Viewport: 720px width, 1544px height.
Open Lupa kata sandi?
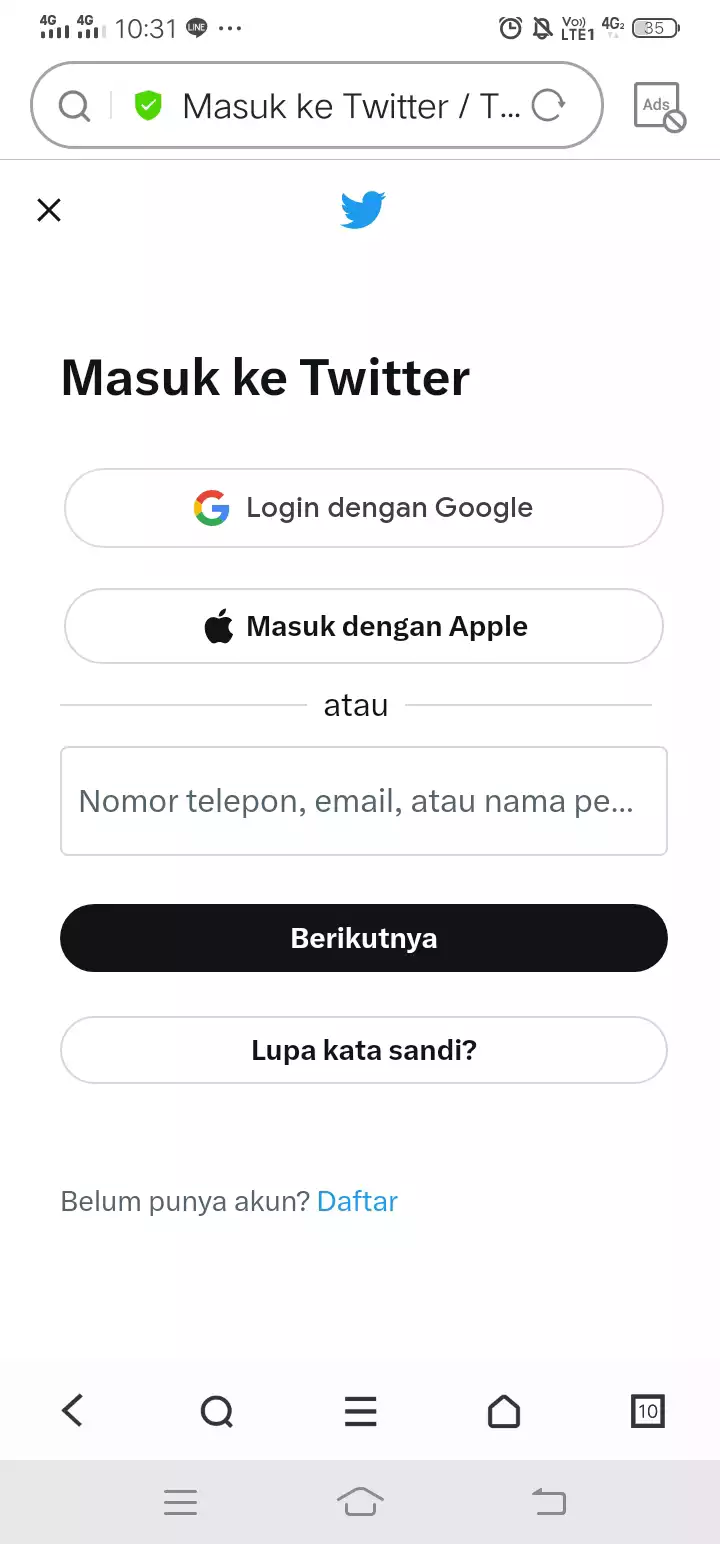pos(364,1050)
